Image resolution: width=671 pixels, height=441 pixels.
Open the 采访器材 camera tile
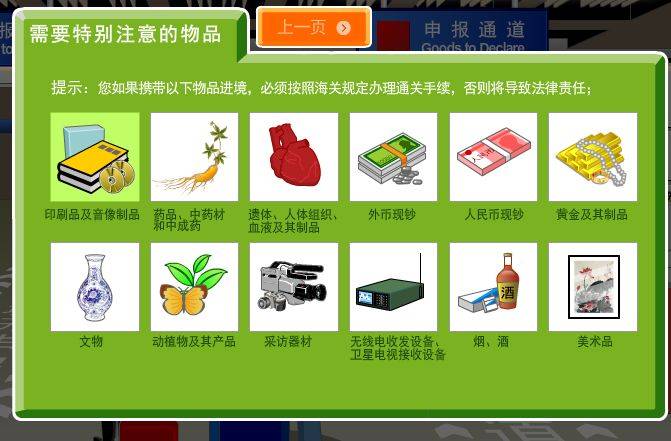[x=294, y=286]
